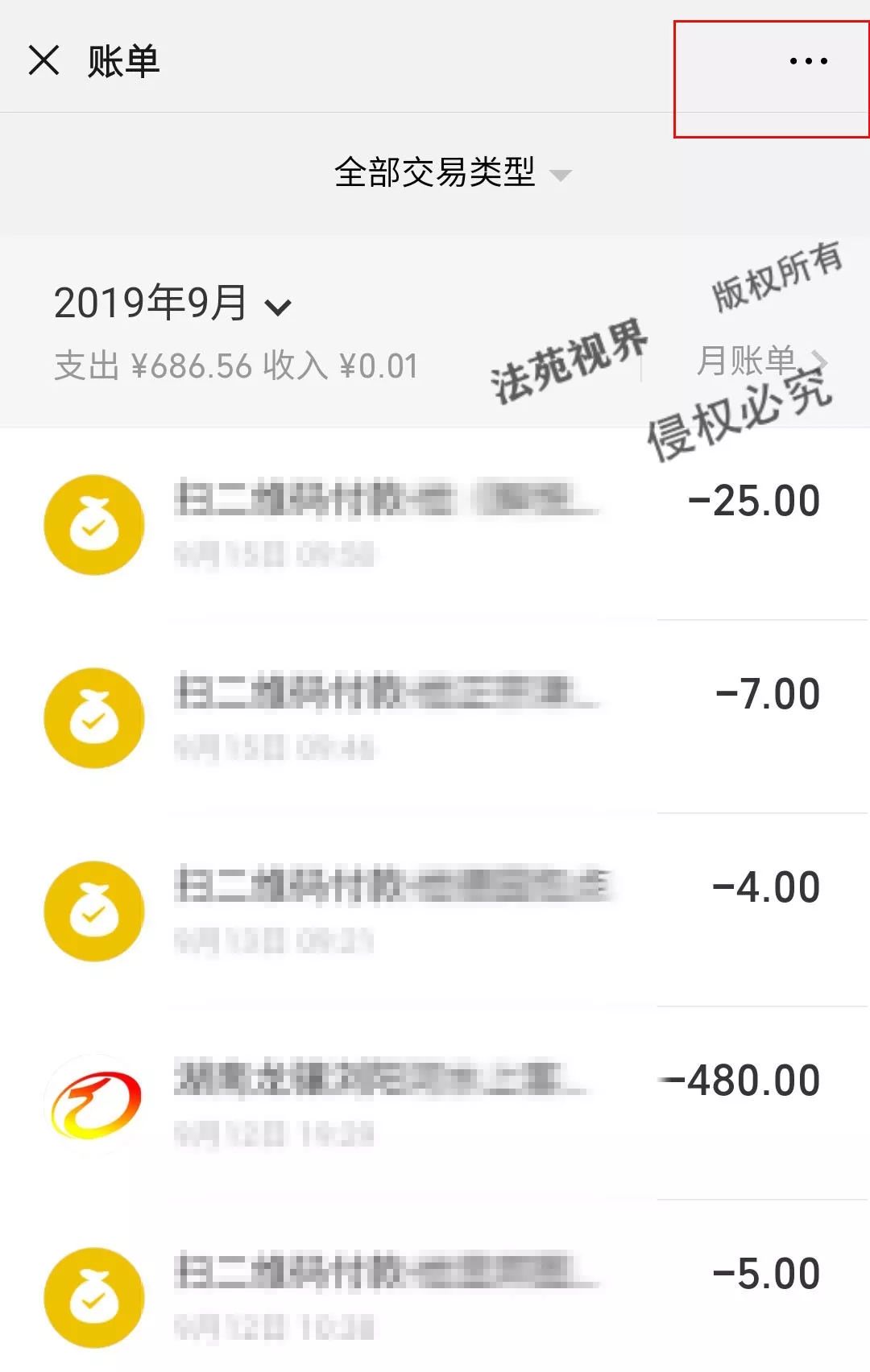Open the 2019年9月 month picker
This screenshot has height=1372, width=870.
172,304
